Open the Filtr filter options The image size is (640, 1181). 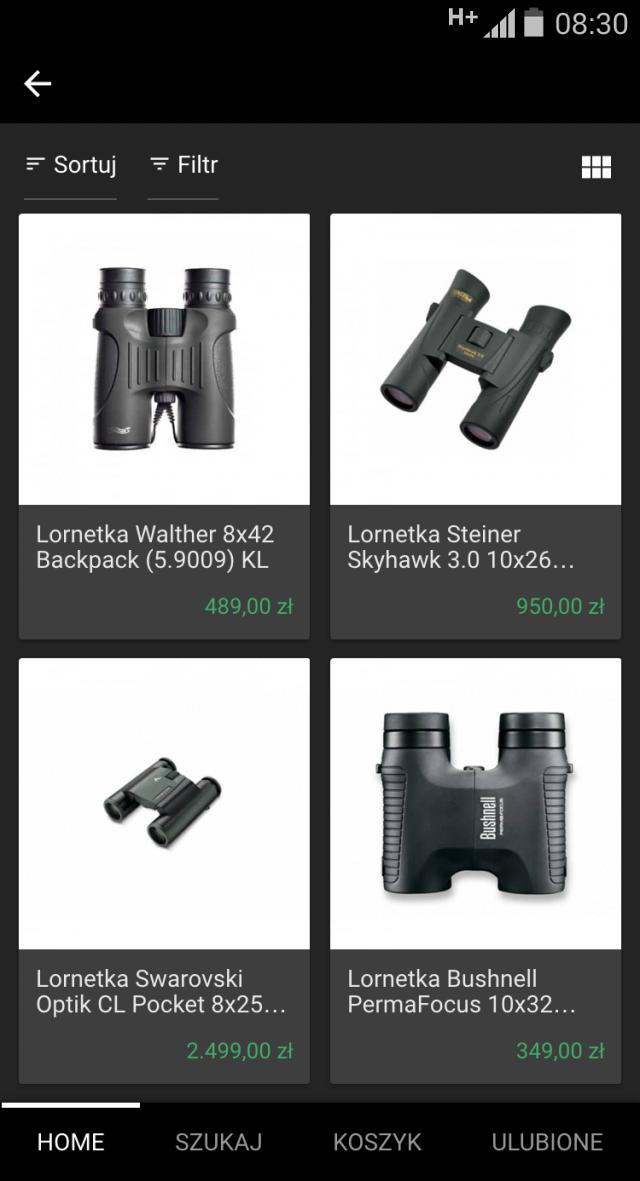coord(183,165)
